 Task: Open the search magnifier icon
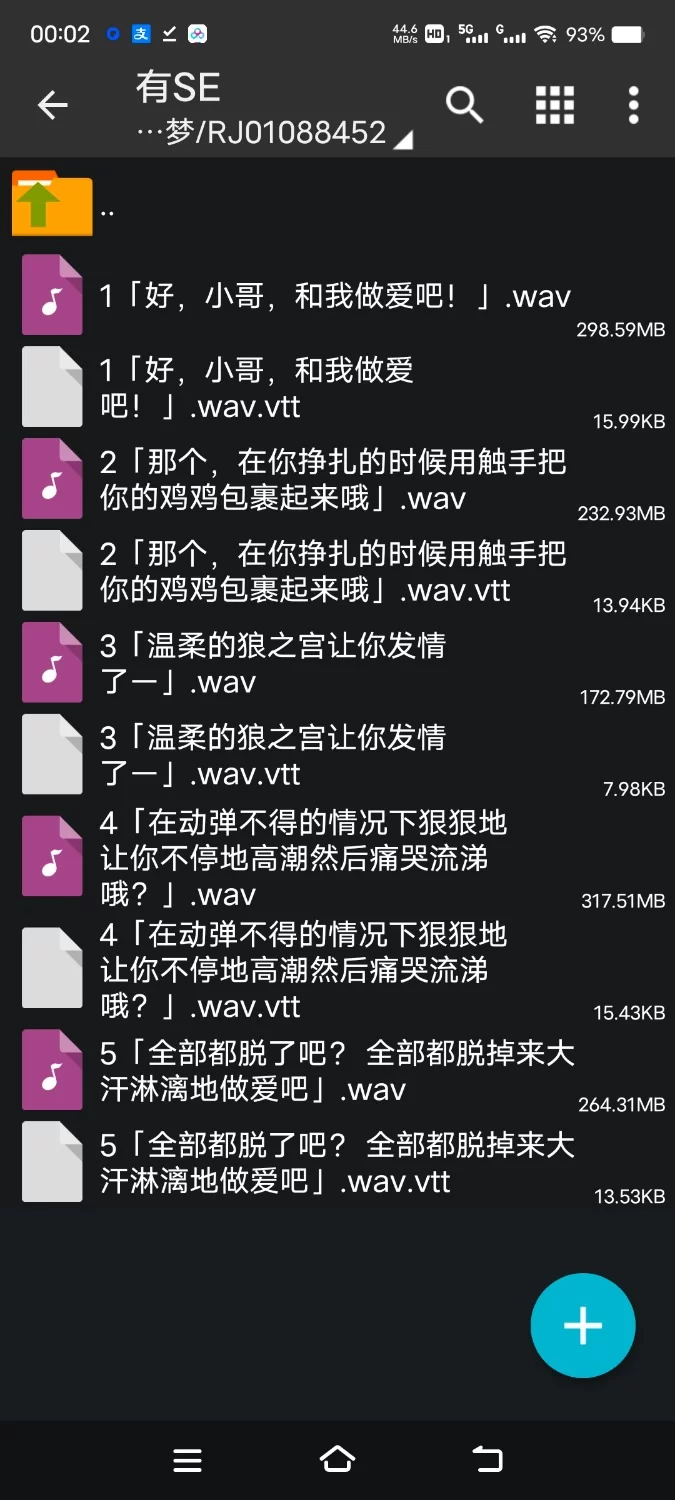coord(464,105)
